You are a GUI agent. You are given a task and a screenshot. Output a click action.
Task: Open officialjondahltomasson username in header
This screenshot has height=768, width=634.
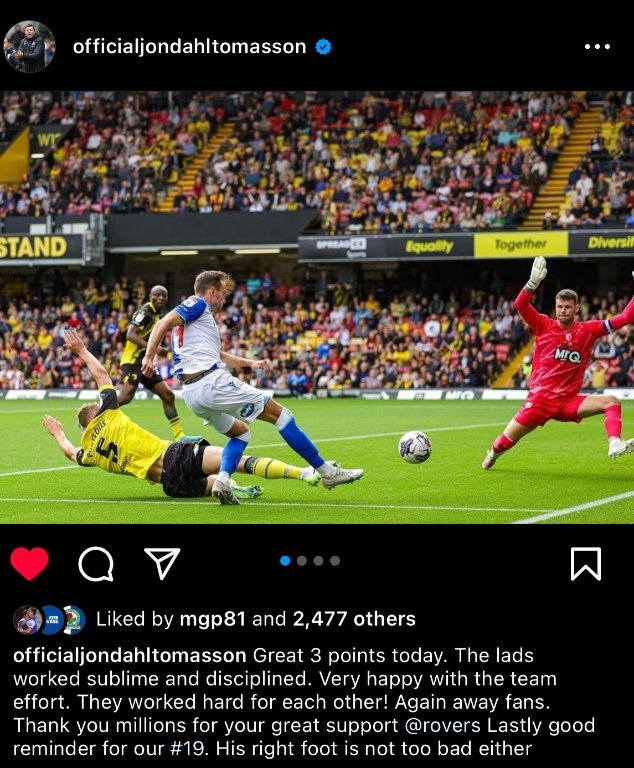pos(189,46)
